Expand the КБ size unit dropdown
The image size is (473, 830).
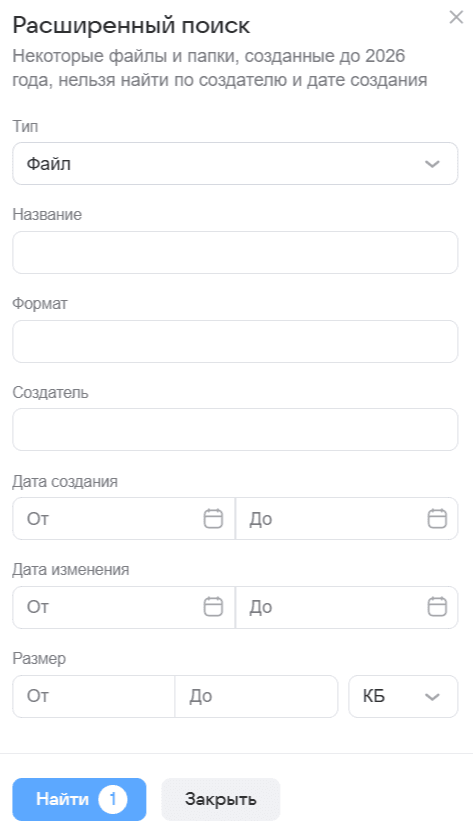tap(403, 696)
